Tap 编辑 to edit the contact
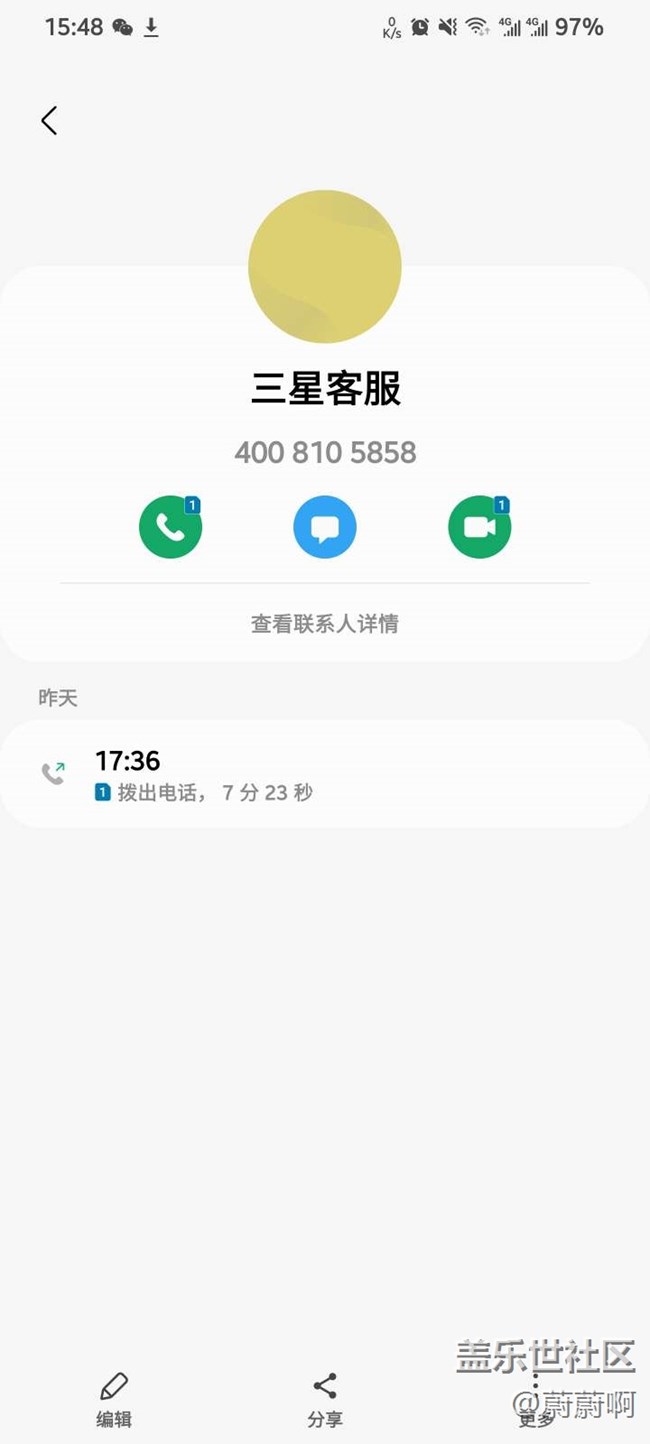650x1444 pixels. (x=114, y=1398)
